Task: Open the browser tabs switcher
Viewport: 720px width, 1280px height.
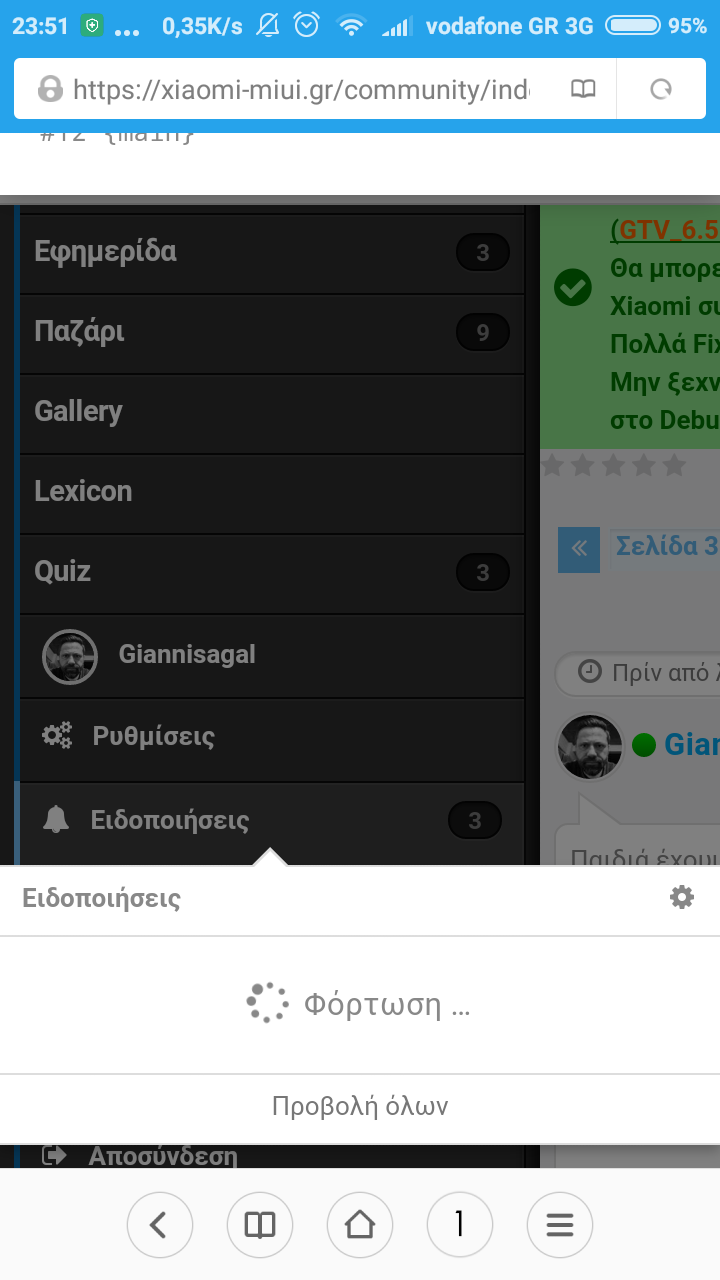Action: click(x=460, y=1224)
